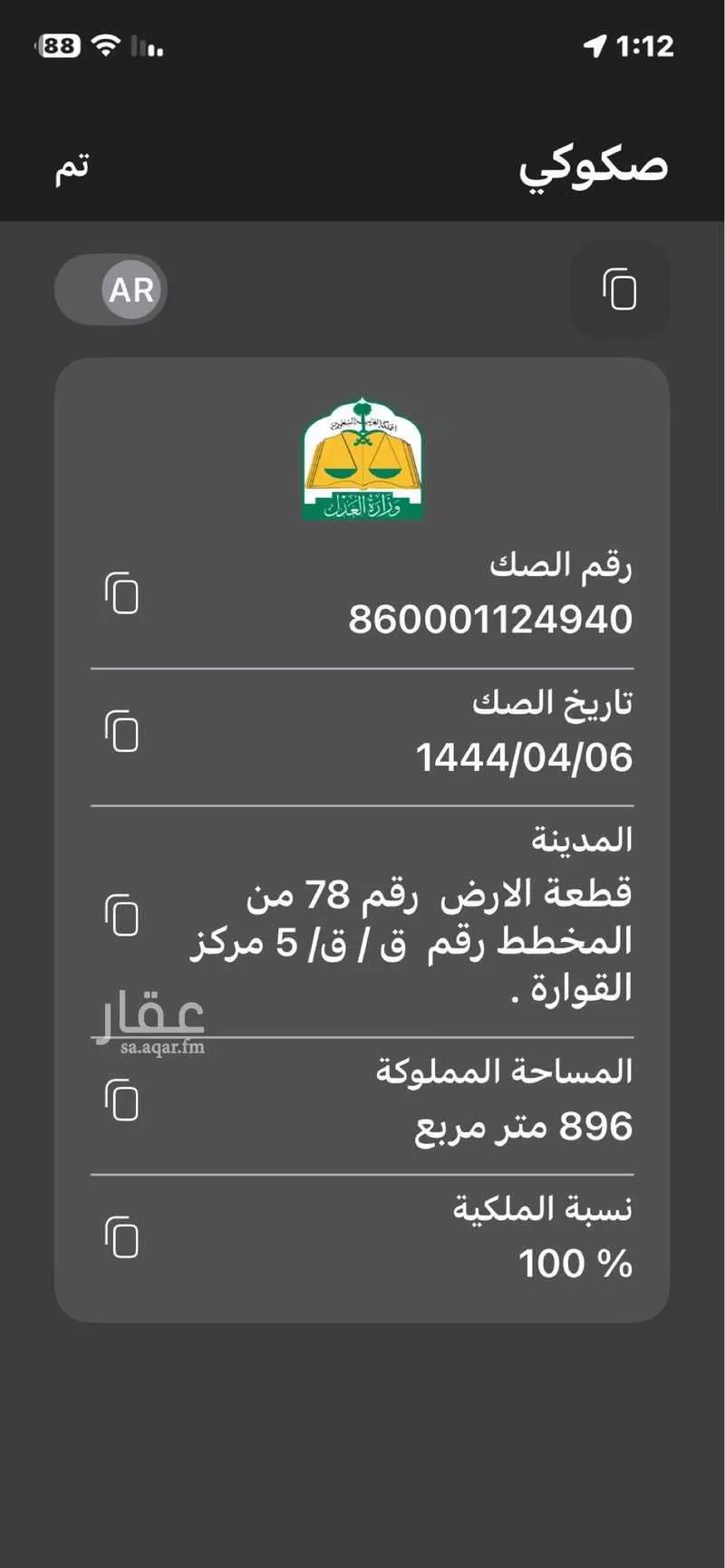The width and height of the screenshot is (725, 1568).
Task: Tap تم to close the deed view
Action: (72, 168)
